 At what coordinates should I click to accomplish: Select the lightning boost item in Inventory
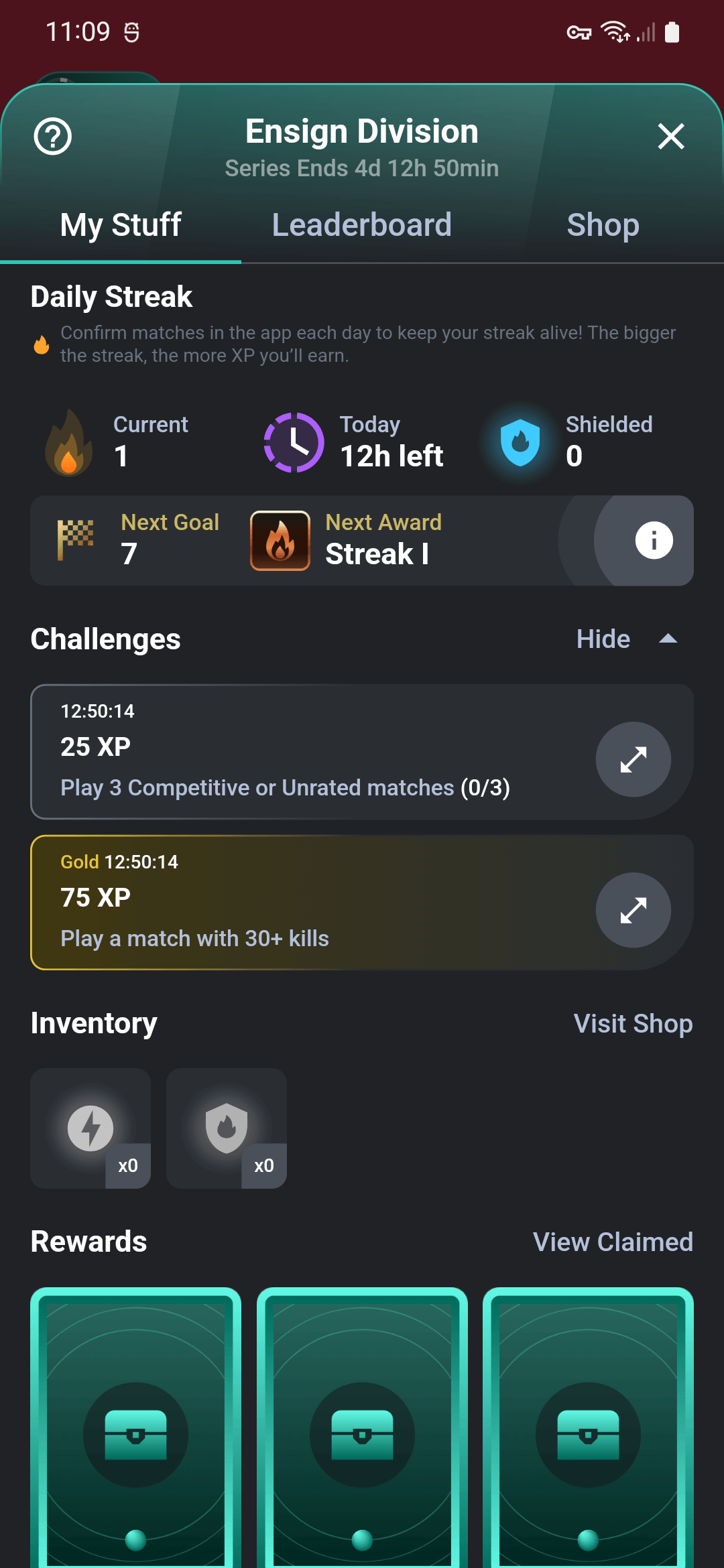pyautogui.click(x=90, y=1128)
